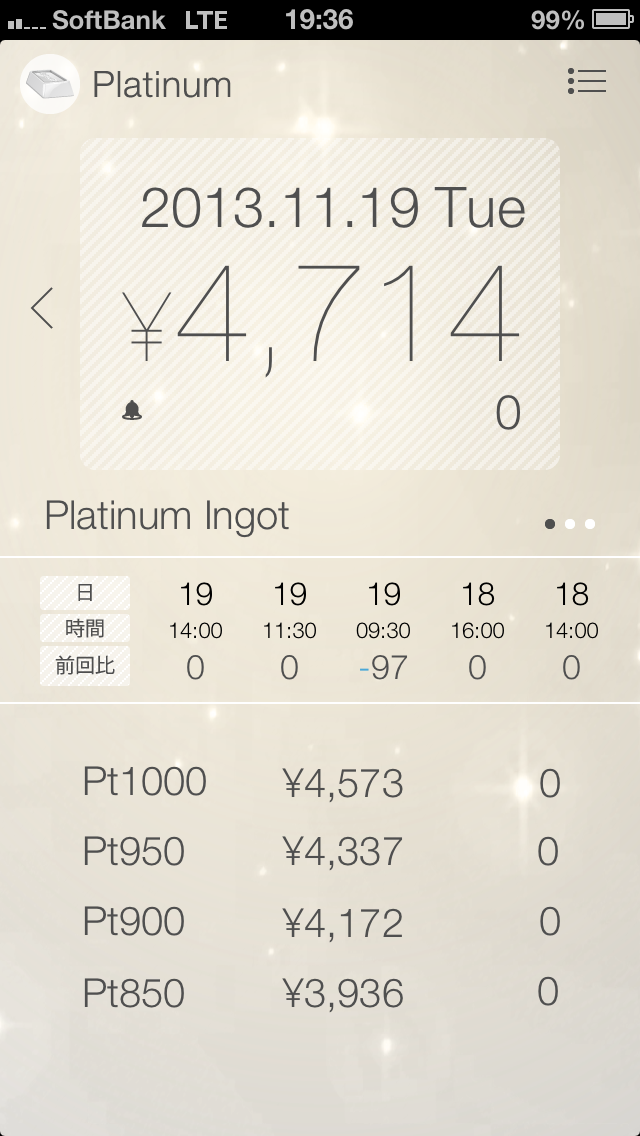The height and width of the screenshot is (1136, 640).
Task: Tap the page indicator dots
Action: click(570, 524)
